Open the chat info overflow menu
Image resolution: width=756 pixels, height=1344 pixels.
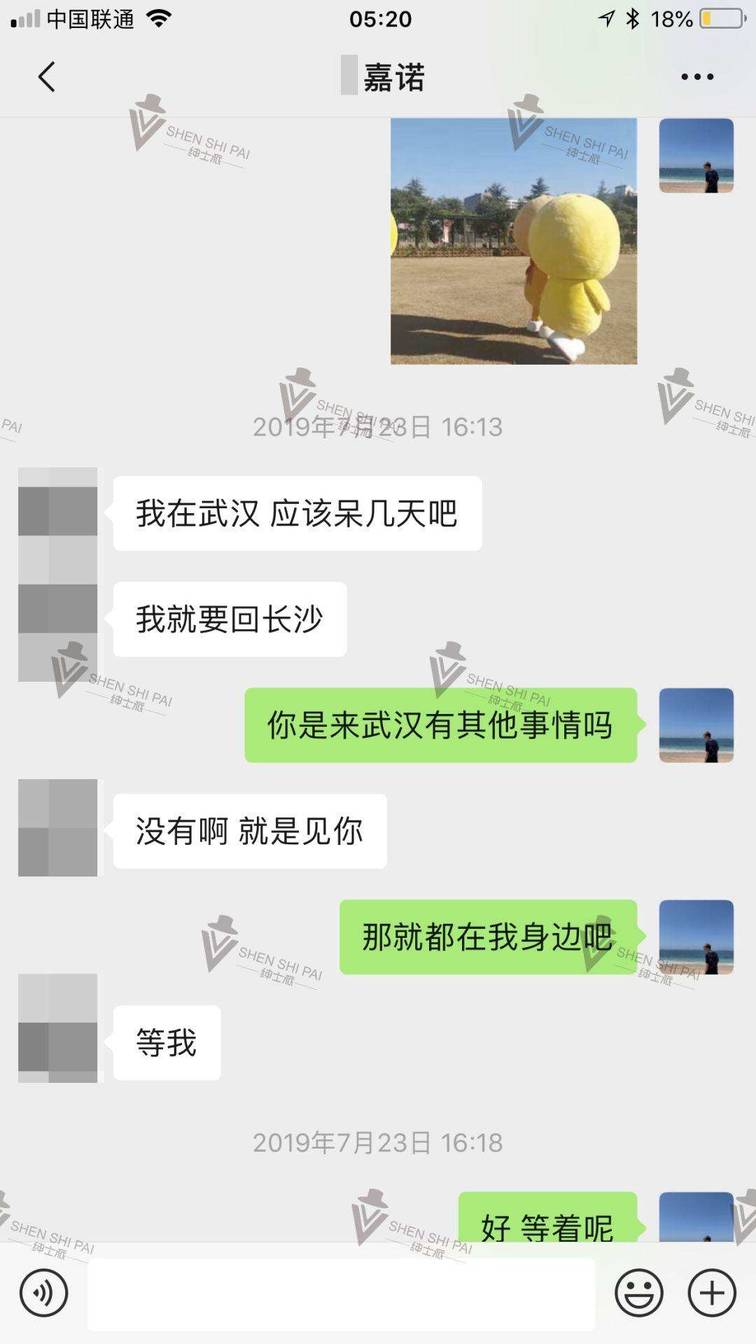click(696, 77)
